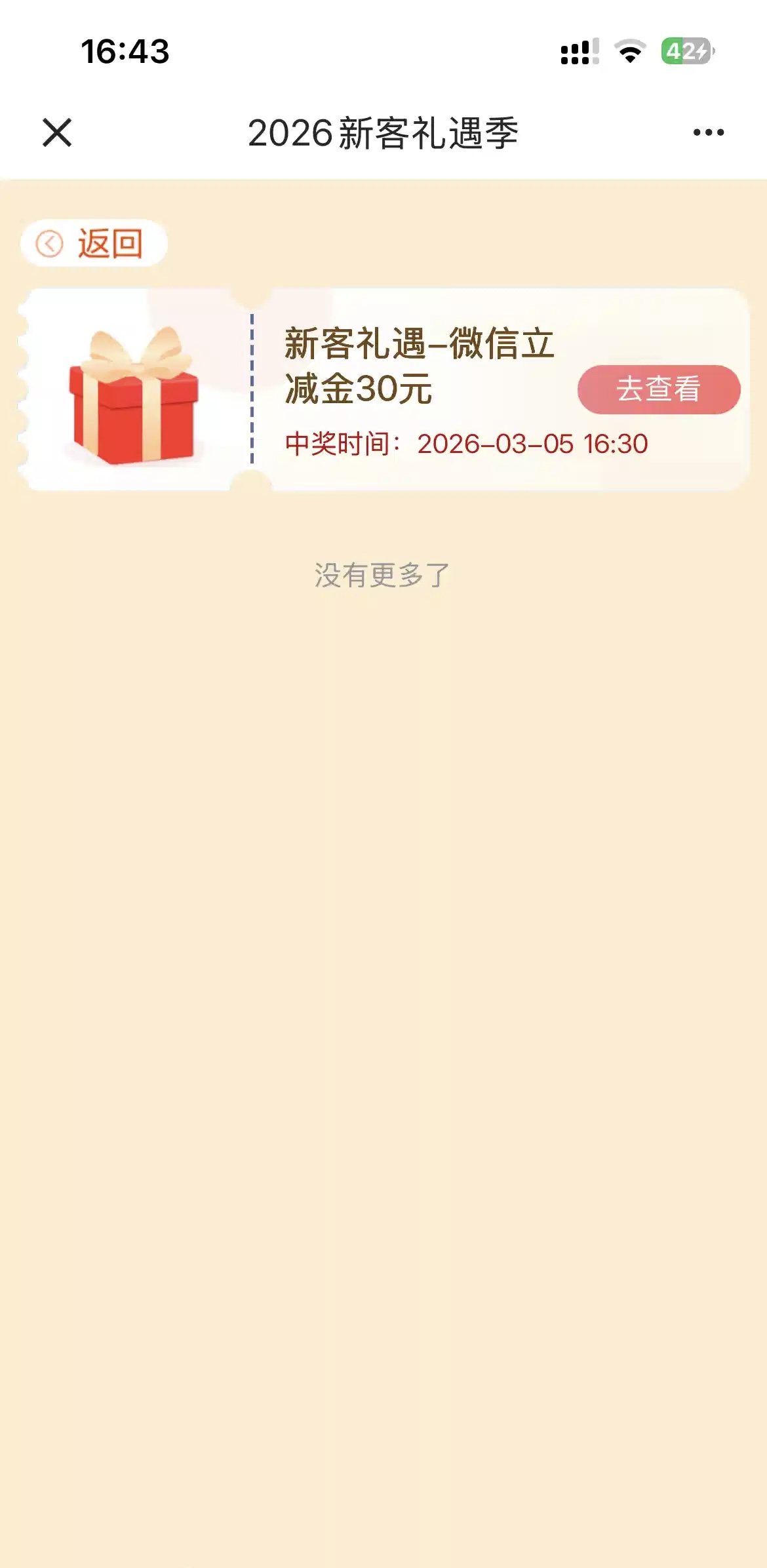767x1568 pixels.
Task: Tap the 返回 back button
Action: [94, 243]
